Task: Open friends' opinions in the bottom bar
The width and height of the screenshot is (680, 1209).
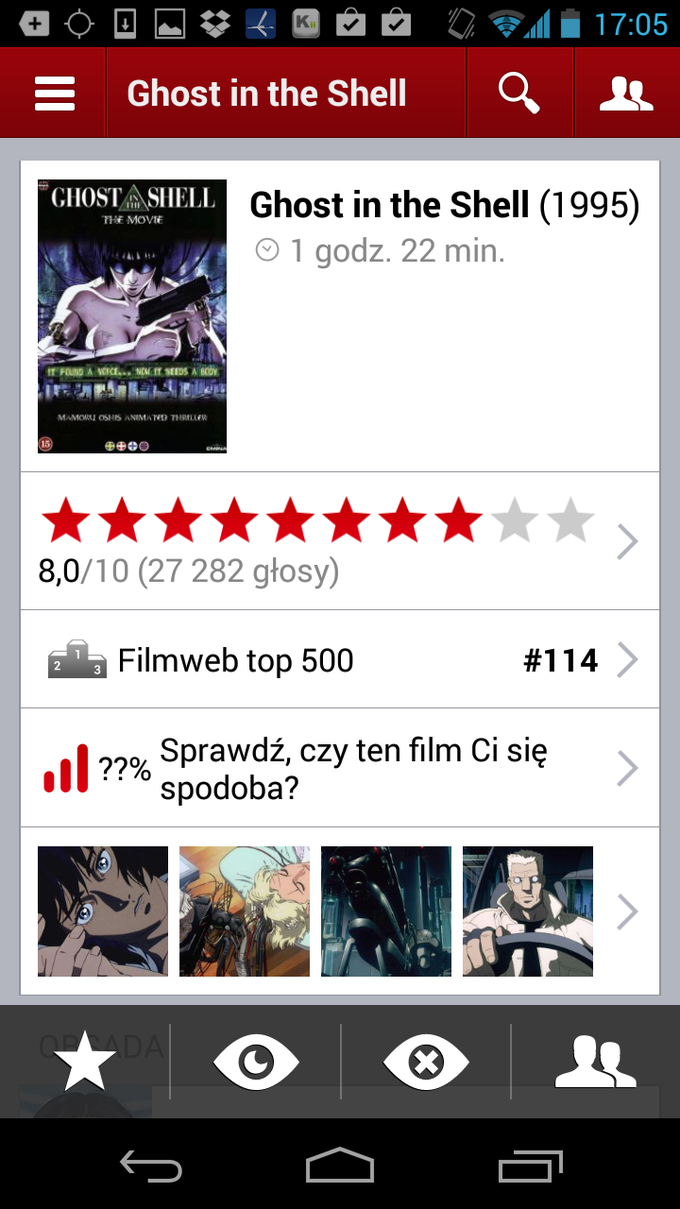Action: pyautogui.click(x=596, y=1061)
